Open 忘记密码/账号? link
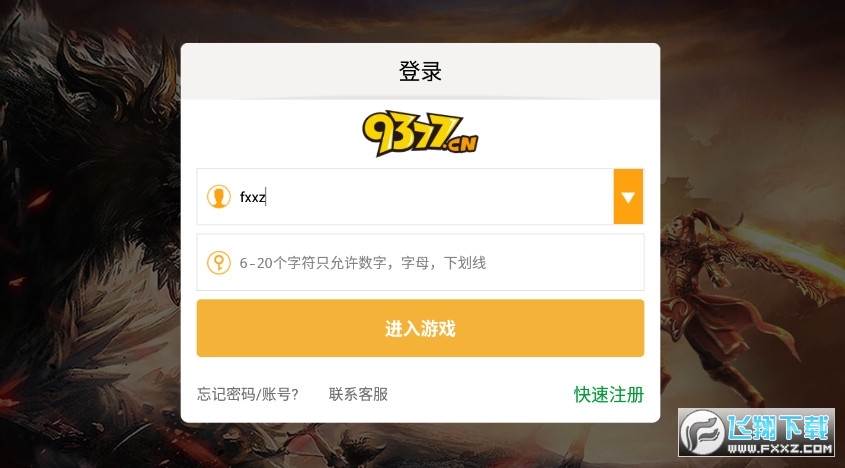The height and width of the screenshot is (468, 845). (x=248, y=394)
